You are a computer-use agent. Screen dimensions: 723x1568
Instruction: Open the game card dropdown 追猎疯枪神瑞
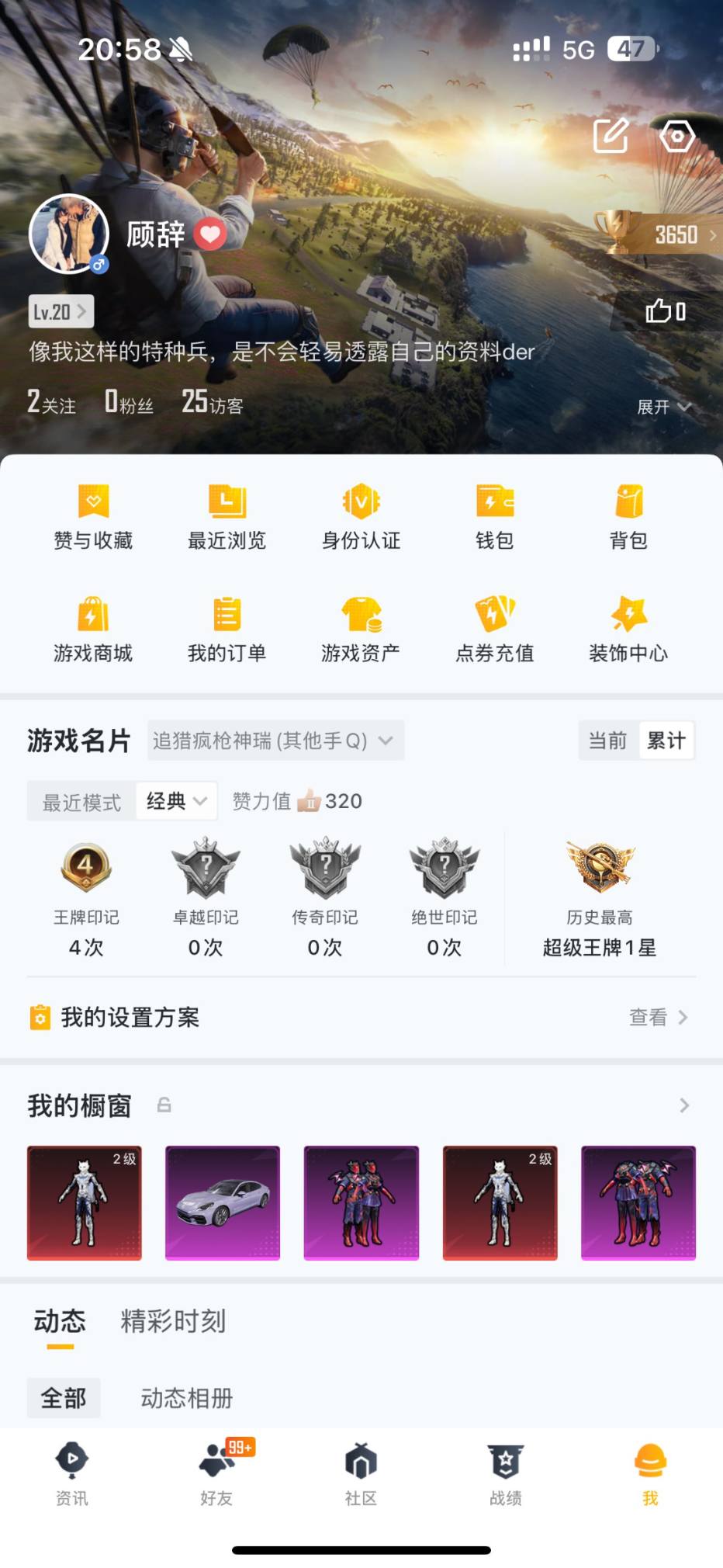pos(275,740)
